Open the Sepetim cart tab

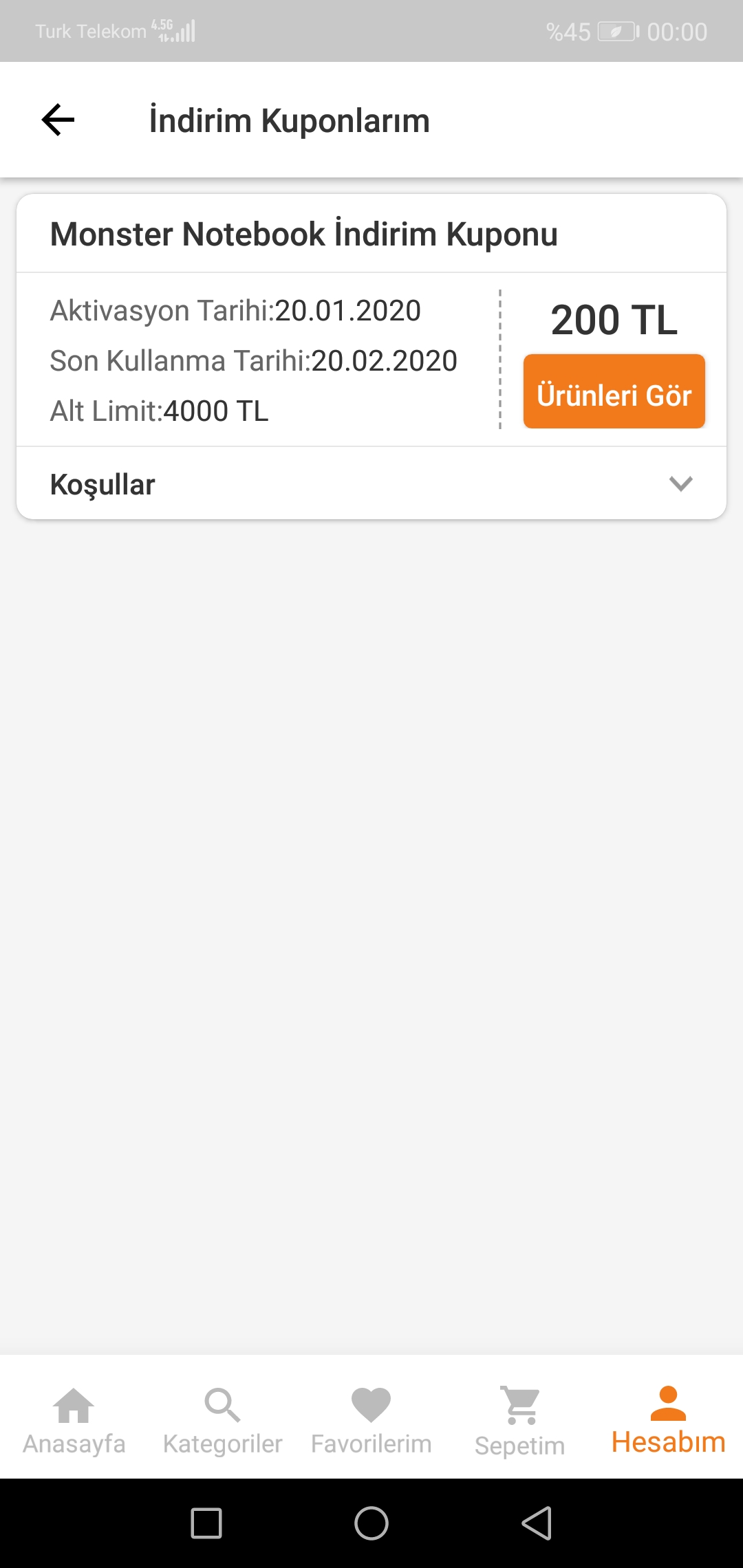[x=520, y=1421]
